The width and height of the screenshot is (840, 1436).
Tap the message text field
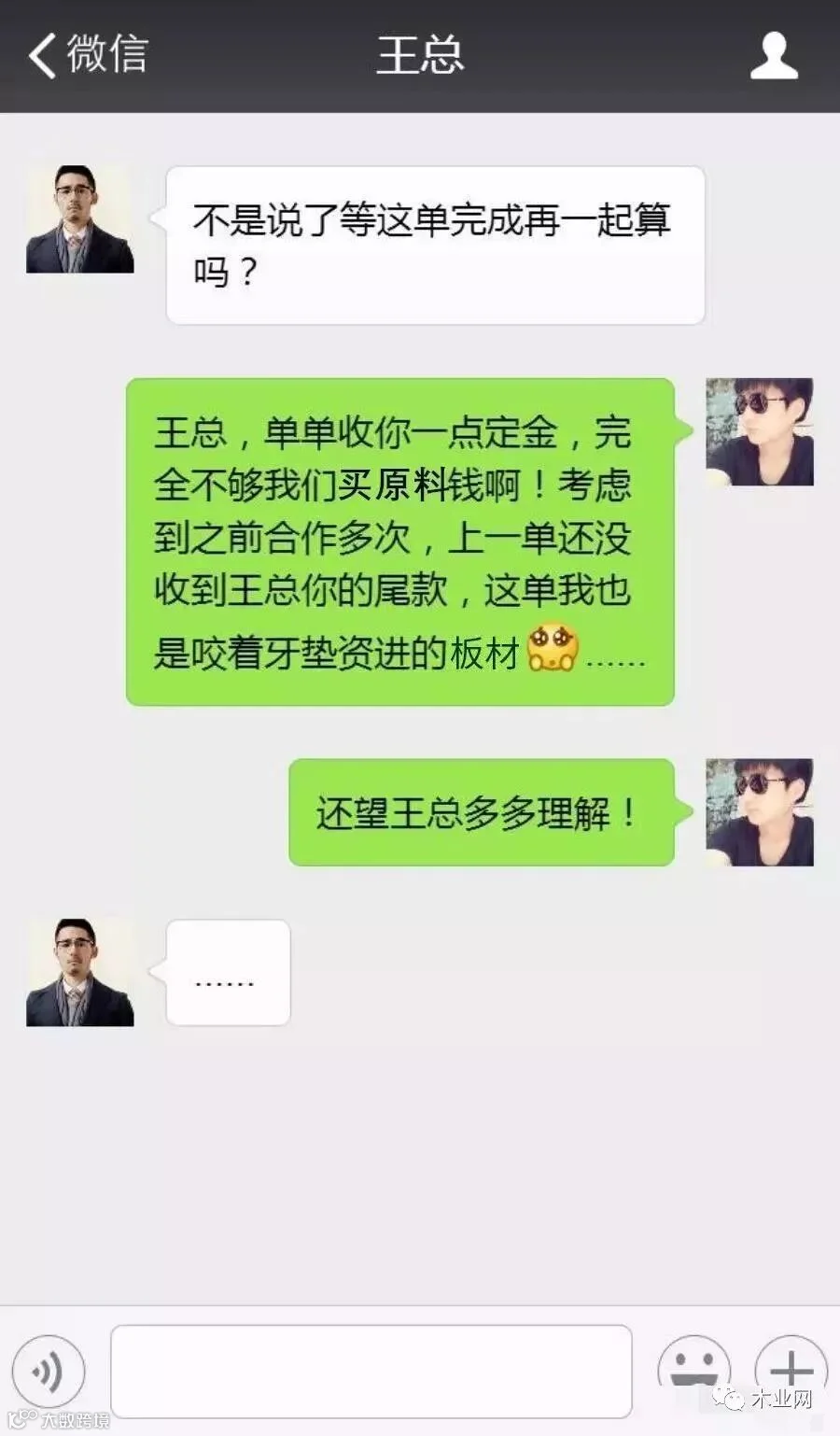[371, 1371]
